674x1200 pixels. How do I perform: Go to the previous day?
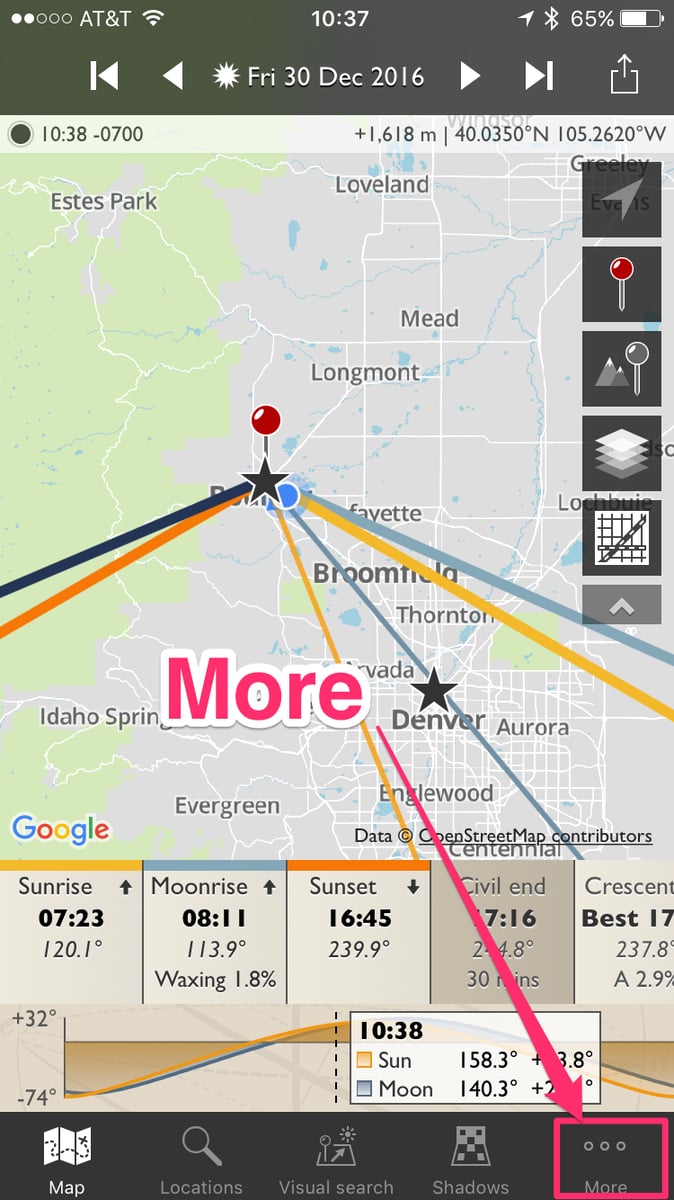tap(173, 76)
